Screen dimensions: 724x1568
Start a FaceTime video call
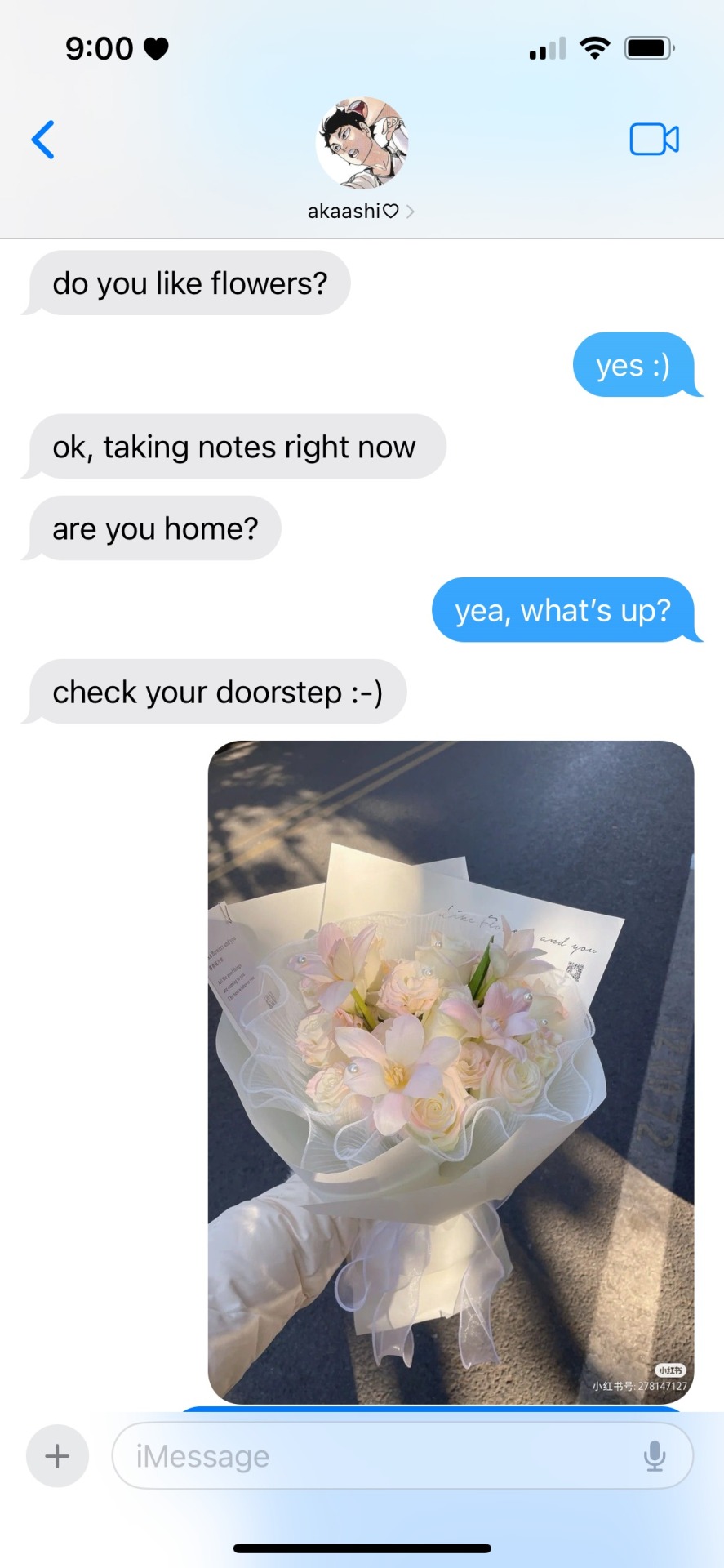[654, 140]
